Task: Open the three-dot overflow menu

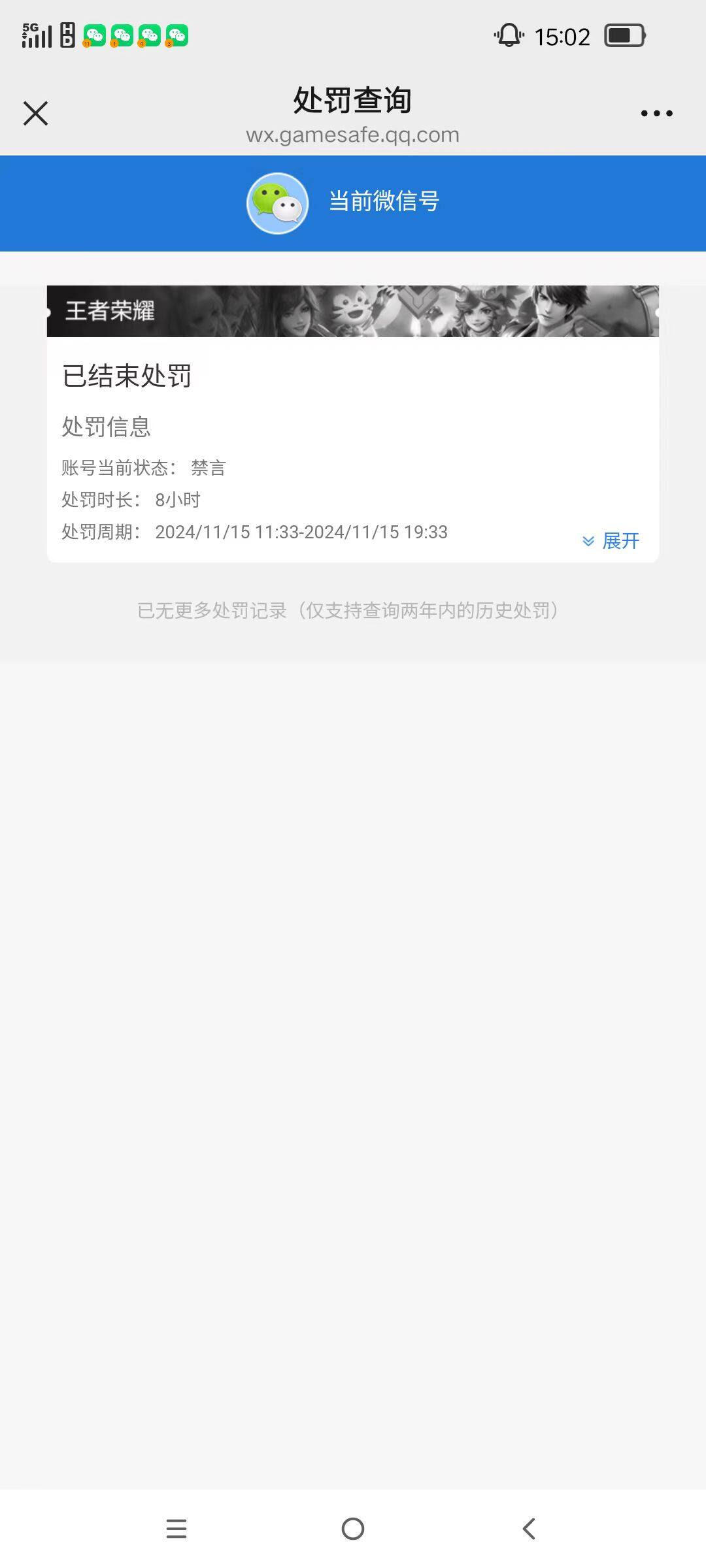Action: (x=658, y=112)
